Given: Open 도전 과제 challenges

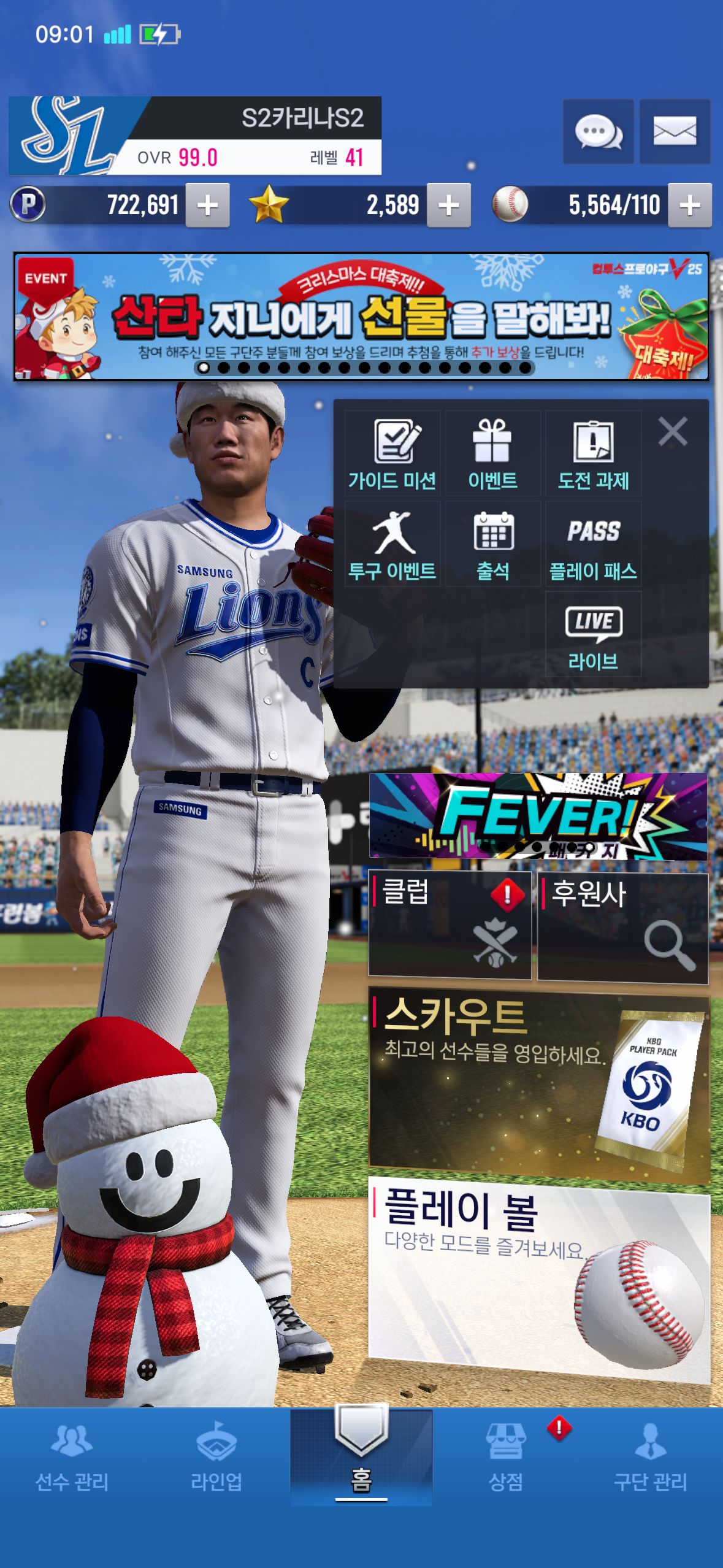Looking at the screenshot, I should 593,453.
